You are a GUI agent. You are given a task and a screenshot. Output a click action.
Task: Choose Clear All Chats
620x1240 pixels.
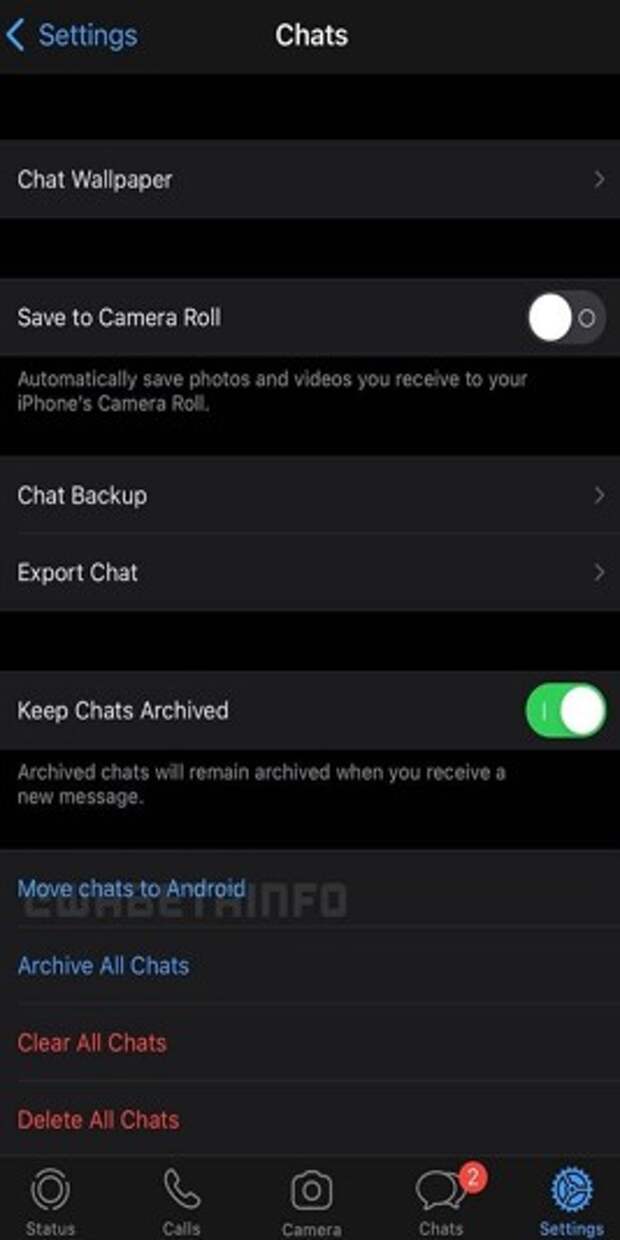pos(92,1043)
